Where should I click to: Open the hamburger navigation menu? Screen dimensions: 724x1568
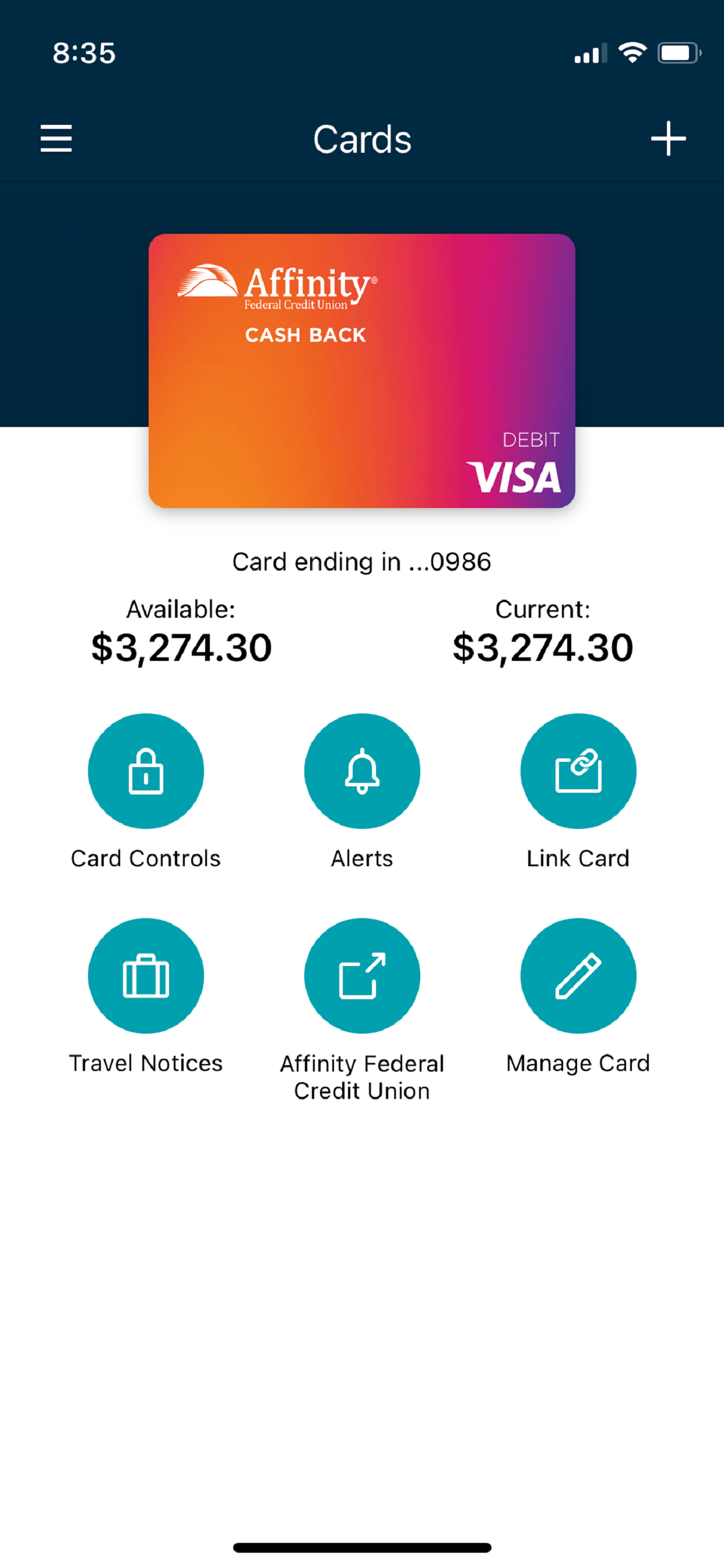point(56,139)
